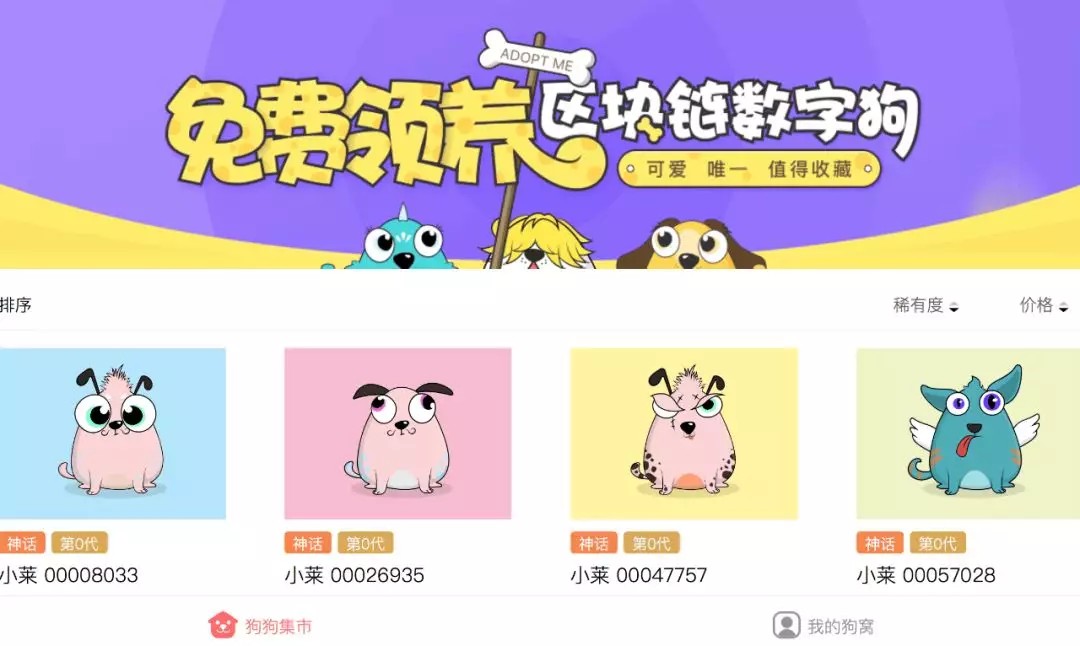Open dog card 小莱 00008033
The height and width of the screenshot is (646, 1080).
112,433
